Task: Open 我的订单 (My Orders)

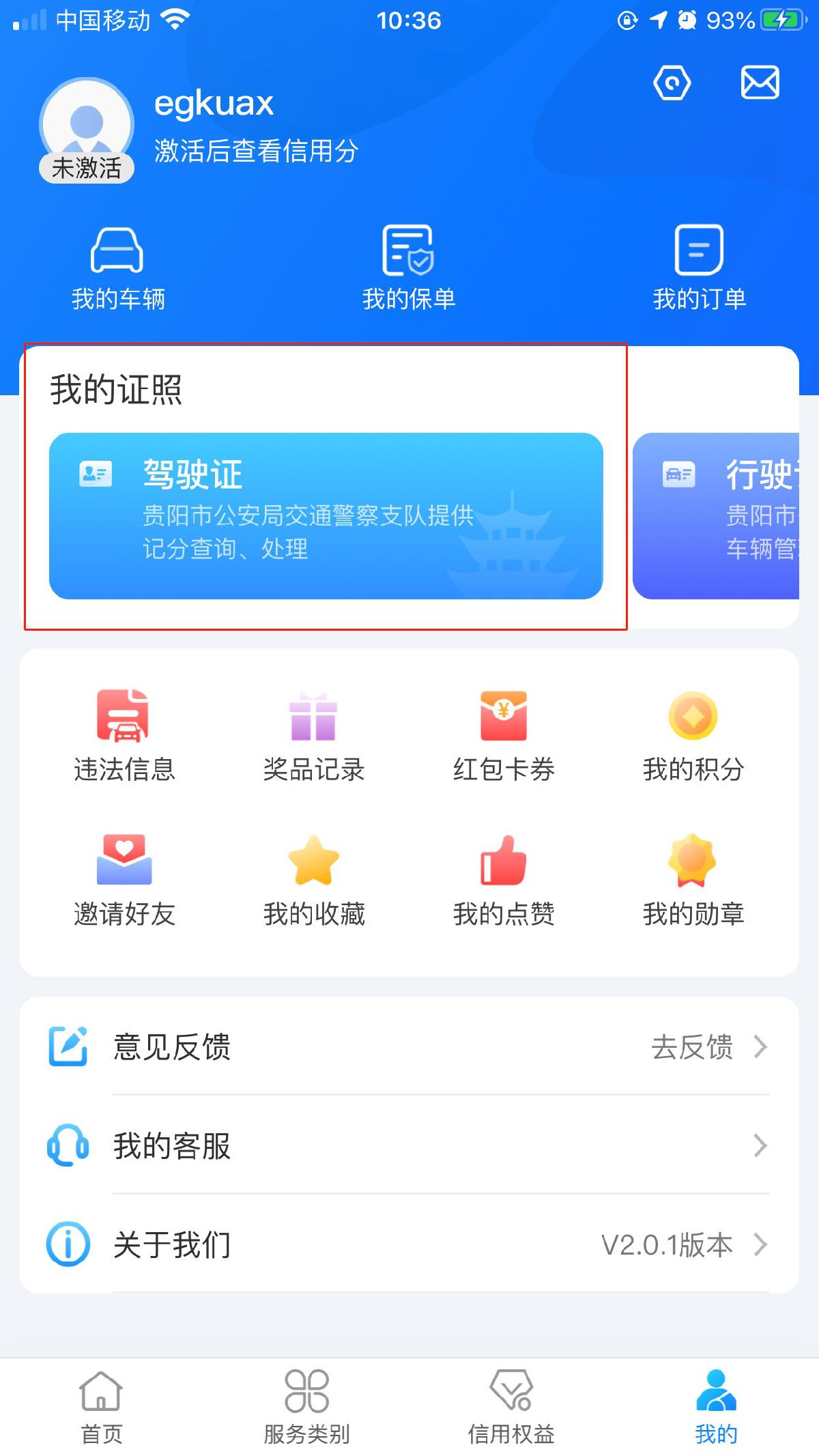Action: (x=699, y=268)
